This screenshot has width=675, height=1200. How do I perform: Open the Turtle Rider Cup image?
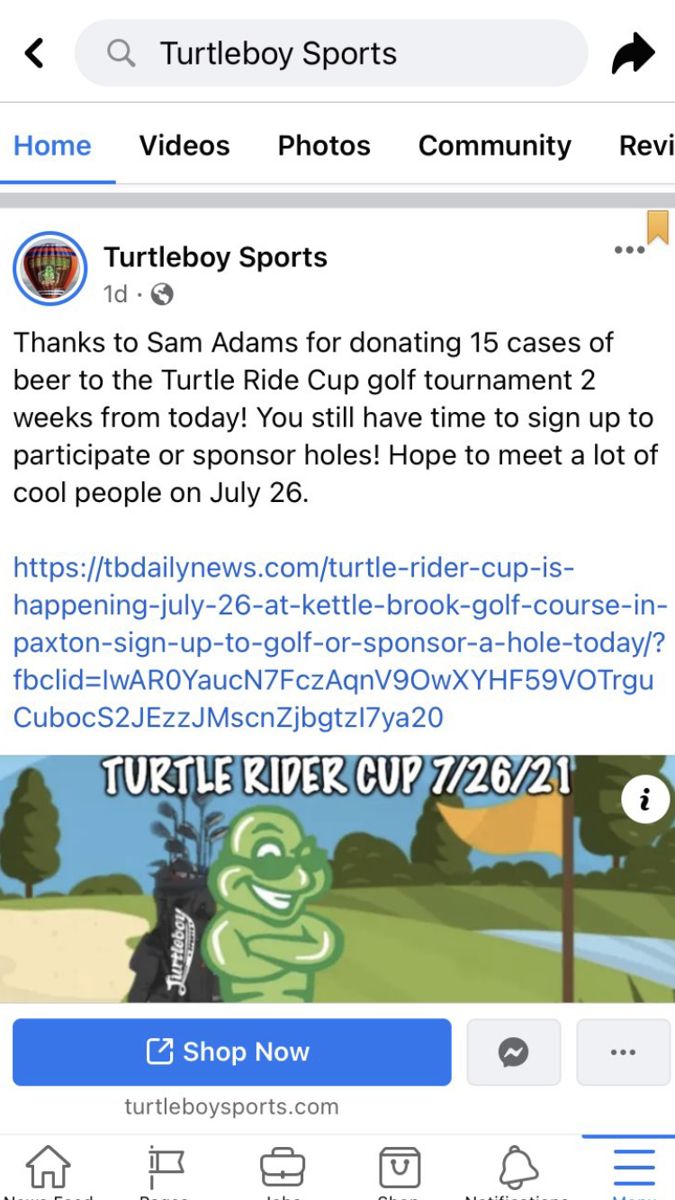pos(337,879)
